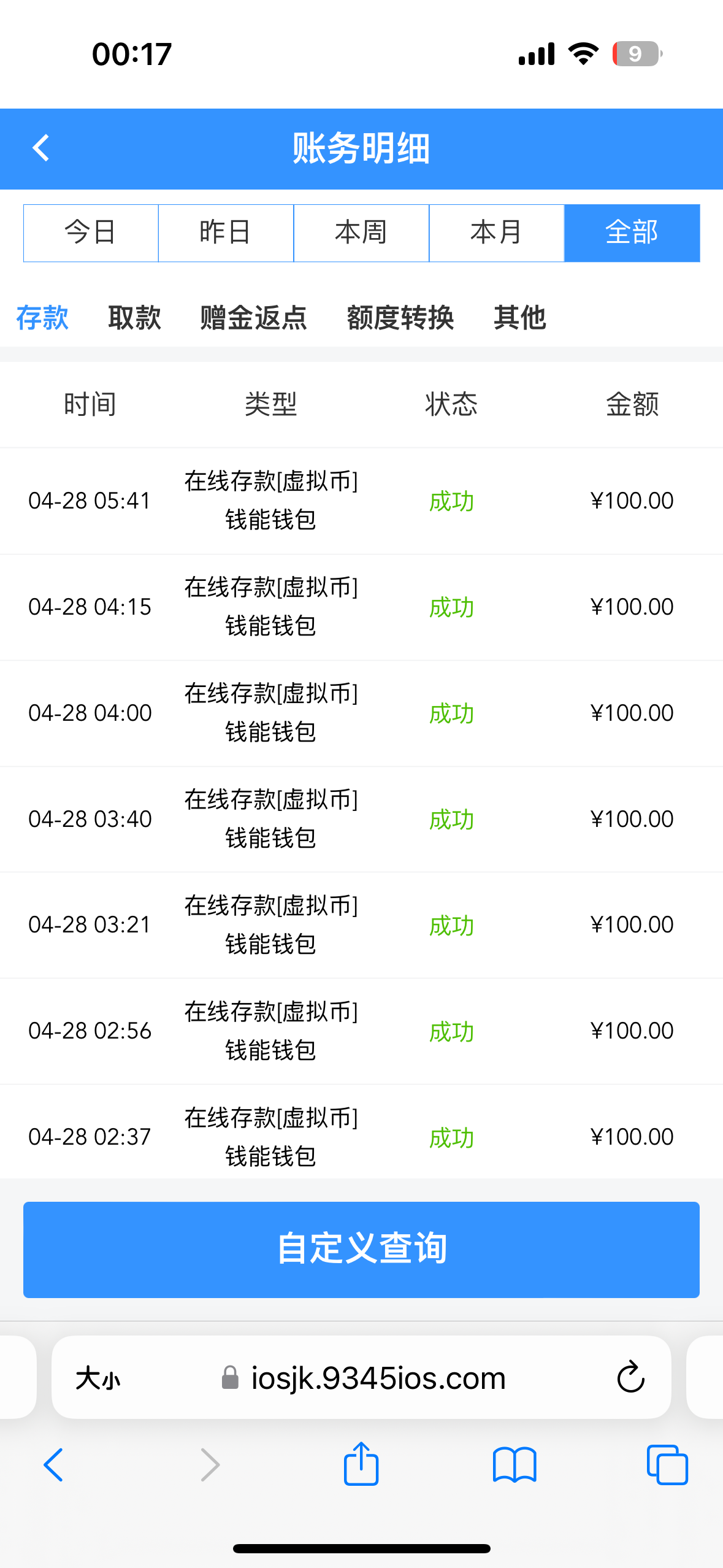Tap the 大小 page settings control
723x1568 pixels.
tap(100, 1377)
